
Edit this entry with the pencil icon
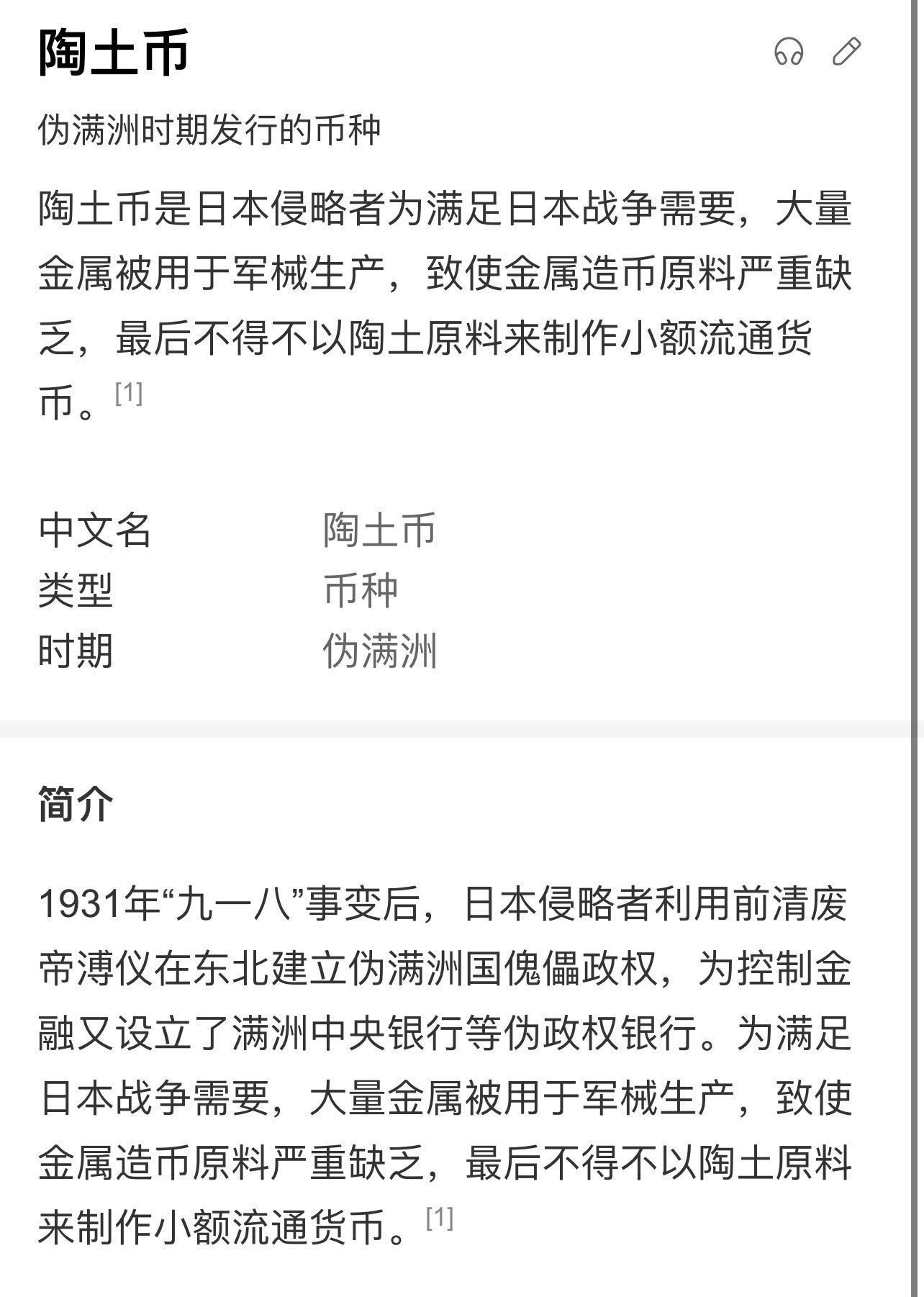[x=846, y=53]
